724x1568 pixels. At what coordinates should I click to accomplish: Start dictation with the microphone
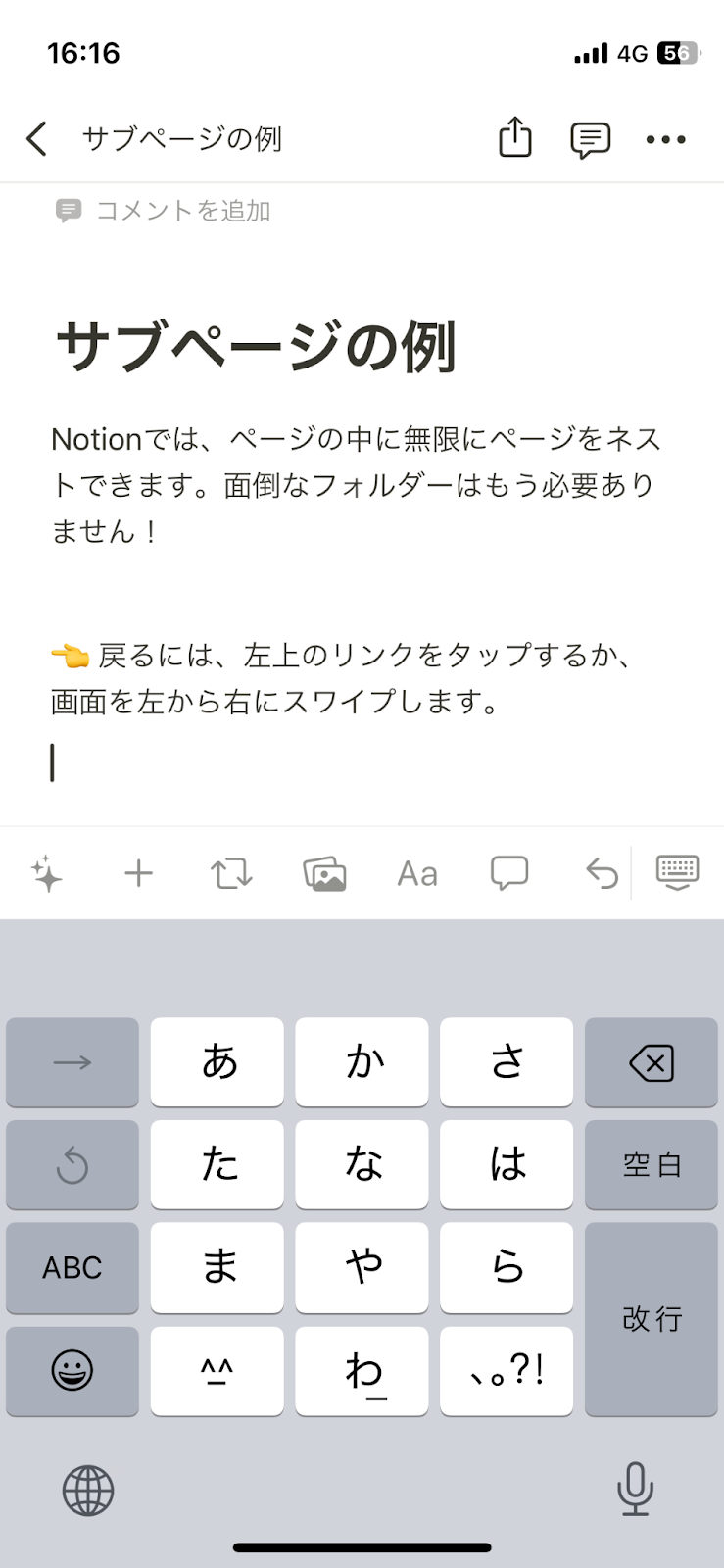pyautogui.click(x=636, y=1489)
